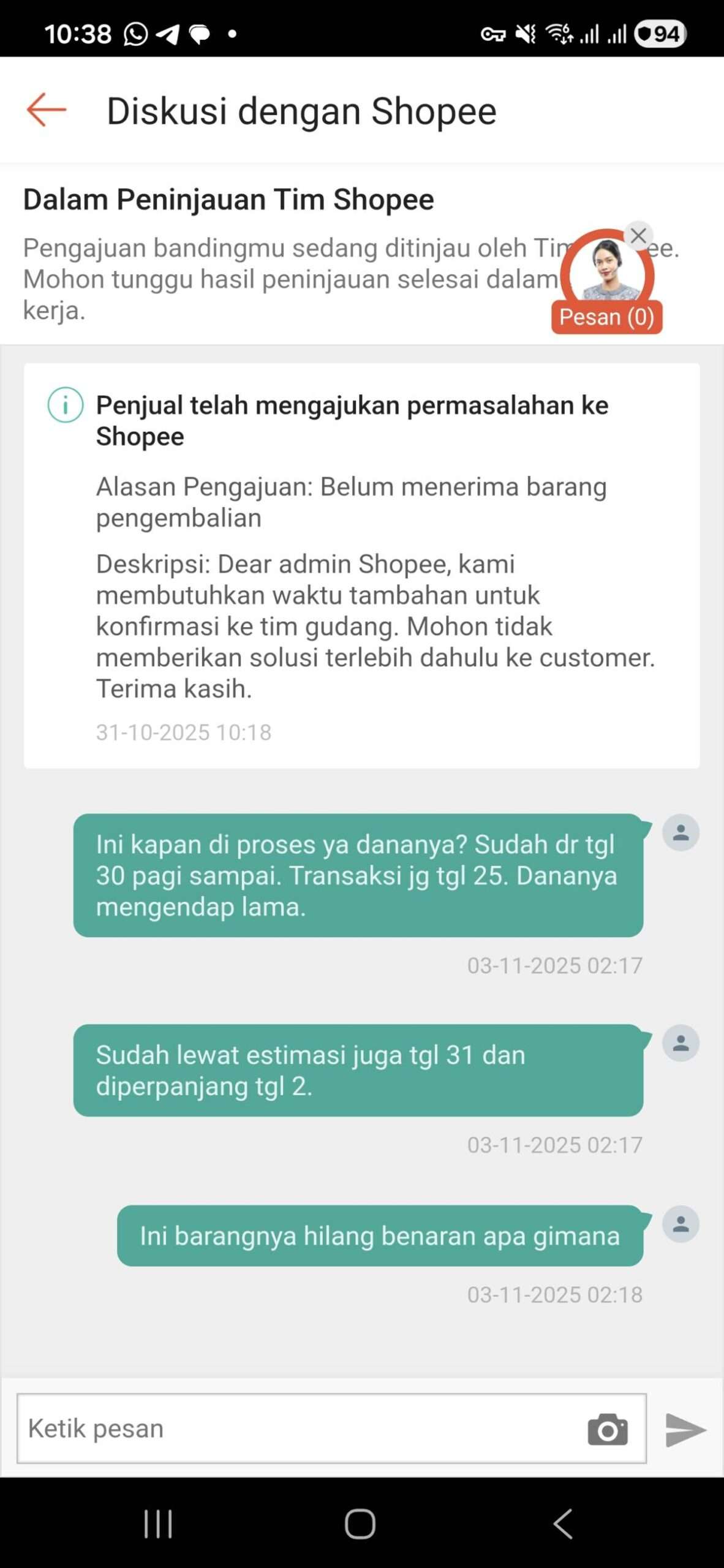The width and height of the screenshot is (724, 1568).
Task: Open recent apps from navigation bar
Action: (x=158, y=1523)
